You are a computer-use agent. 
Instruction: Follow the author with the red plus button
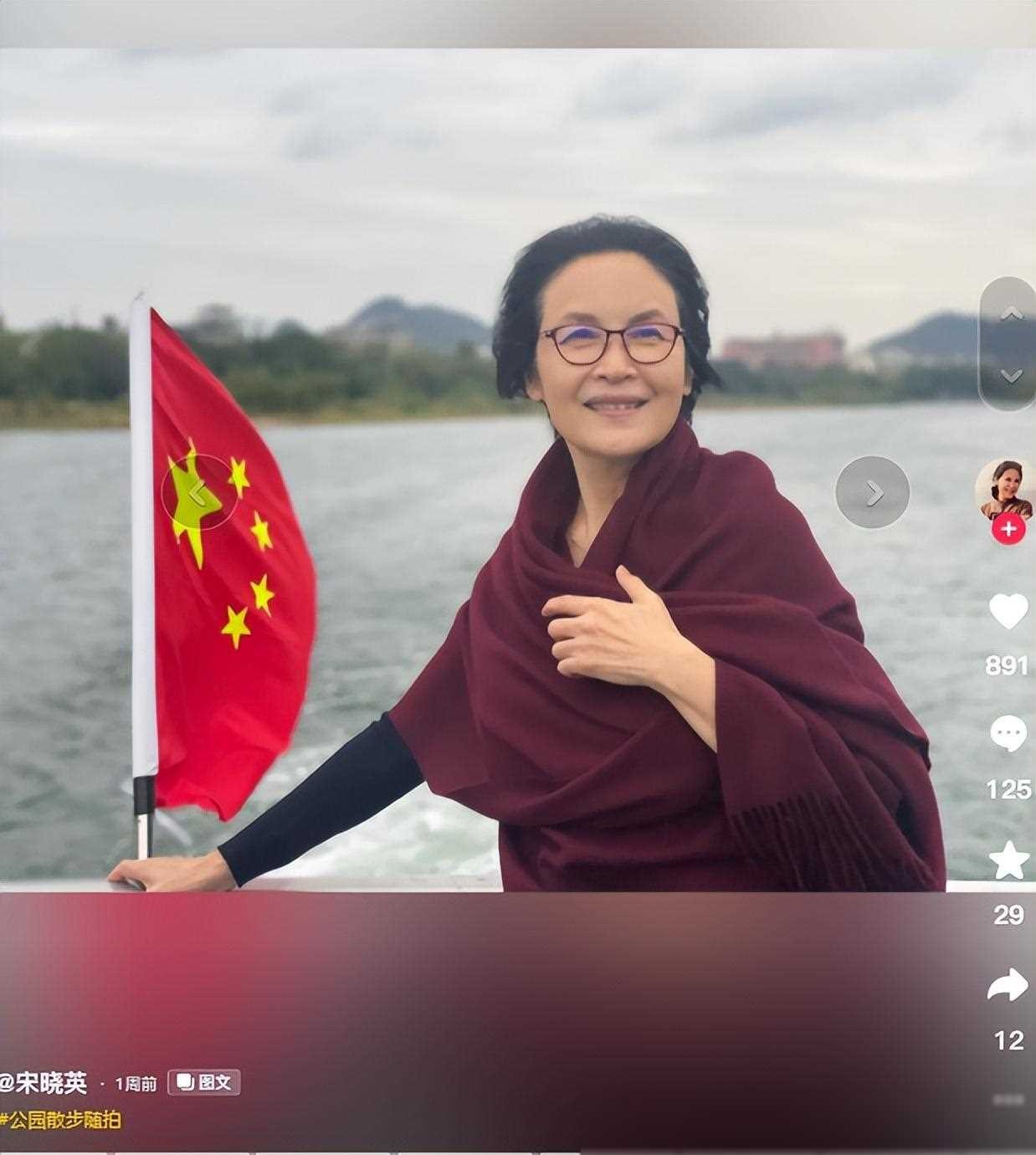(1008, 529)
